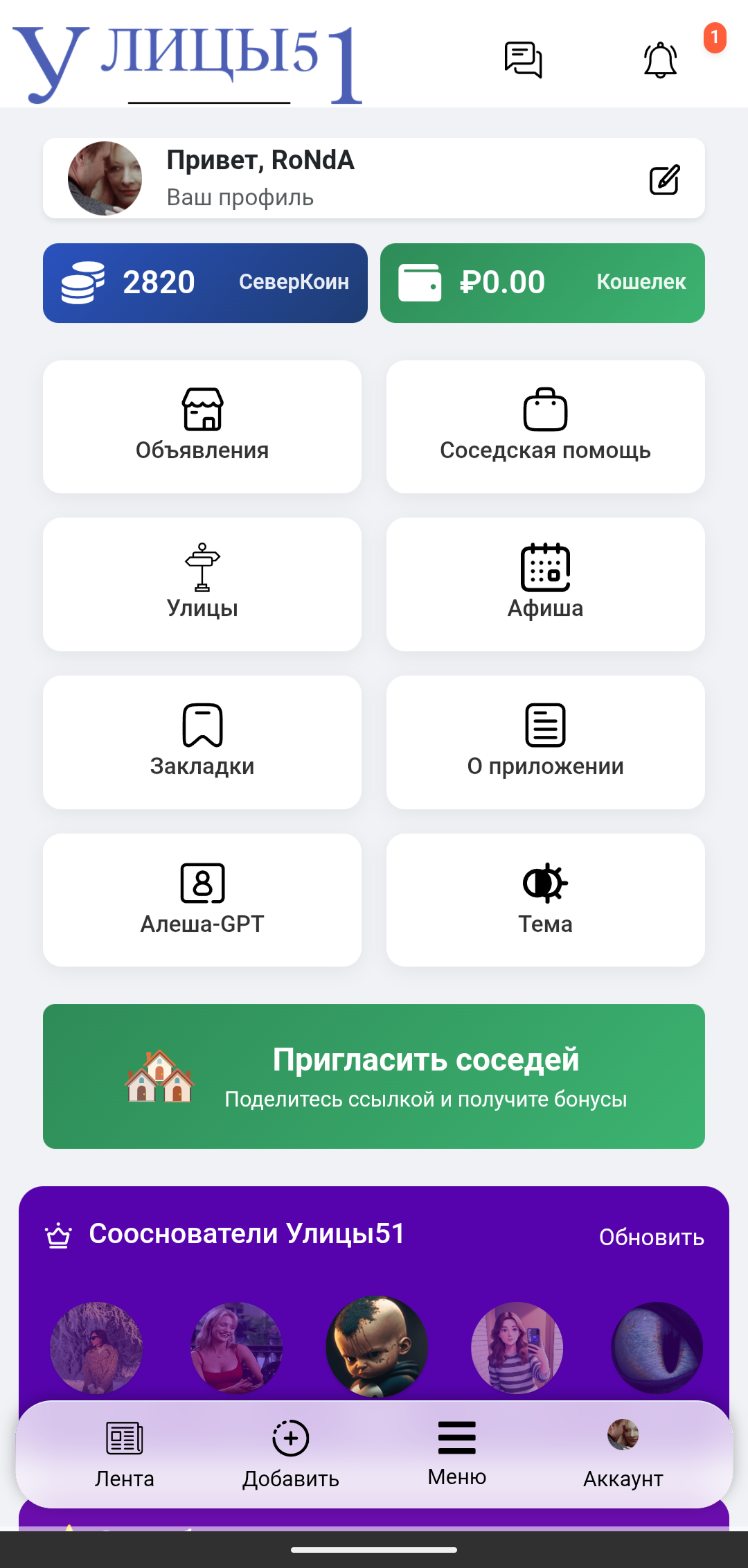Open the notifications bell

[660, 60]
